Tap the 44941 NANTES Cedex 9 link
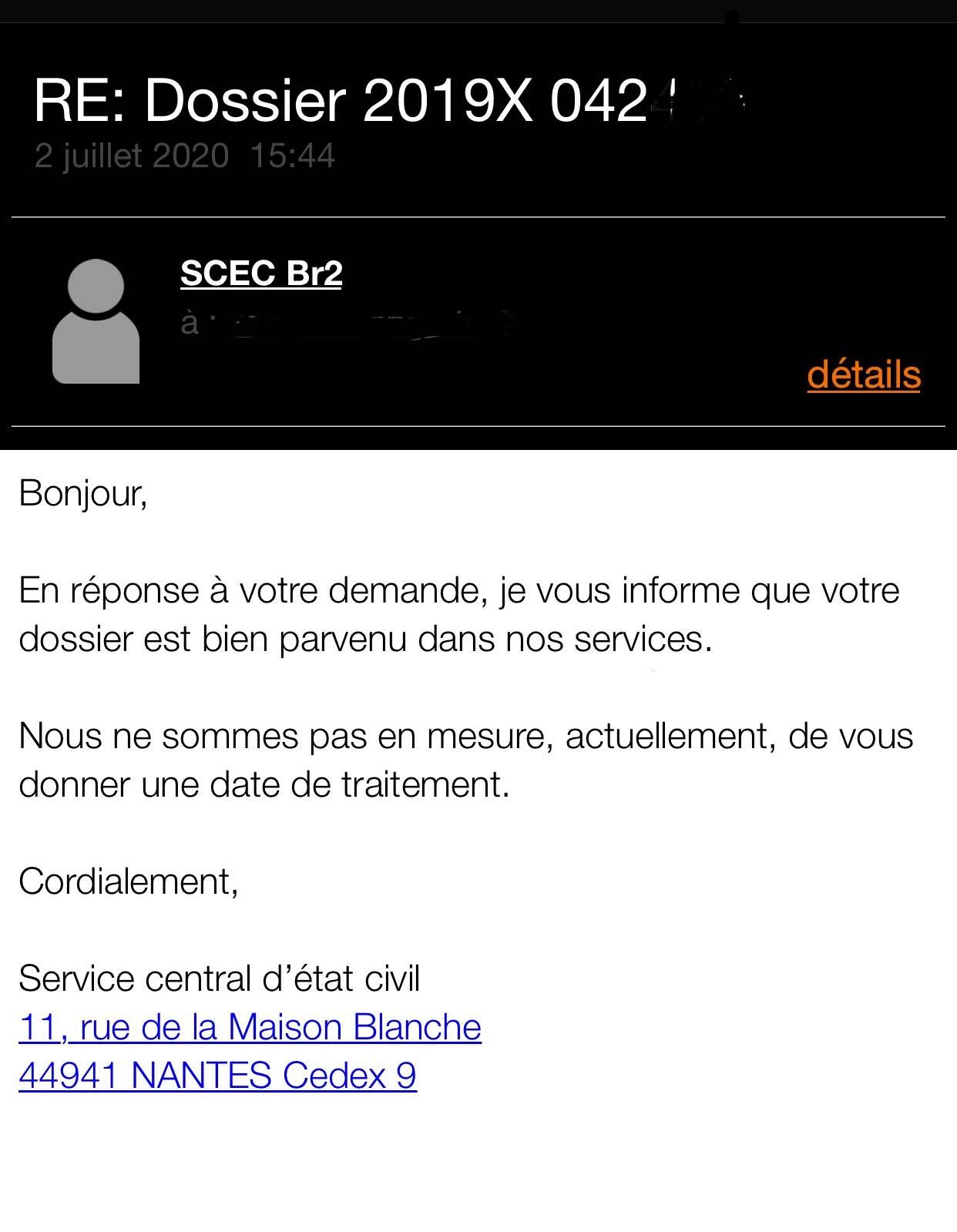This screenshot has height=1232, width=957. click(x=217, y=1076)
